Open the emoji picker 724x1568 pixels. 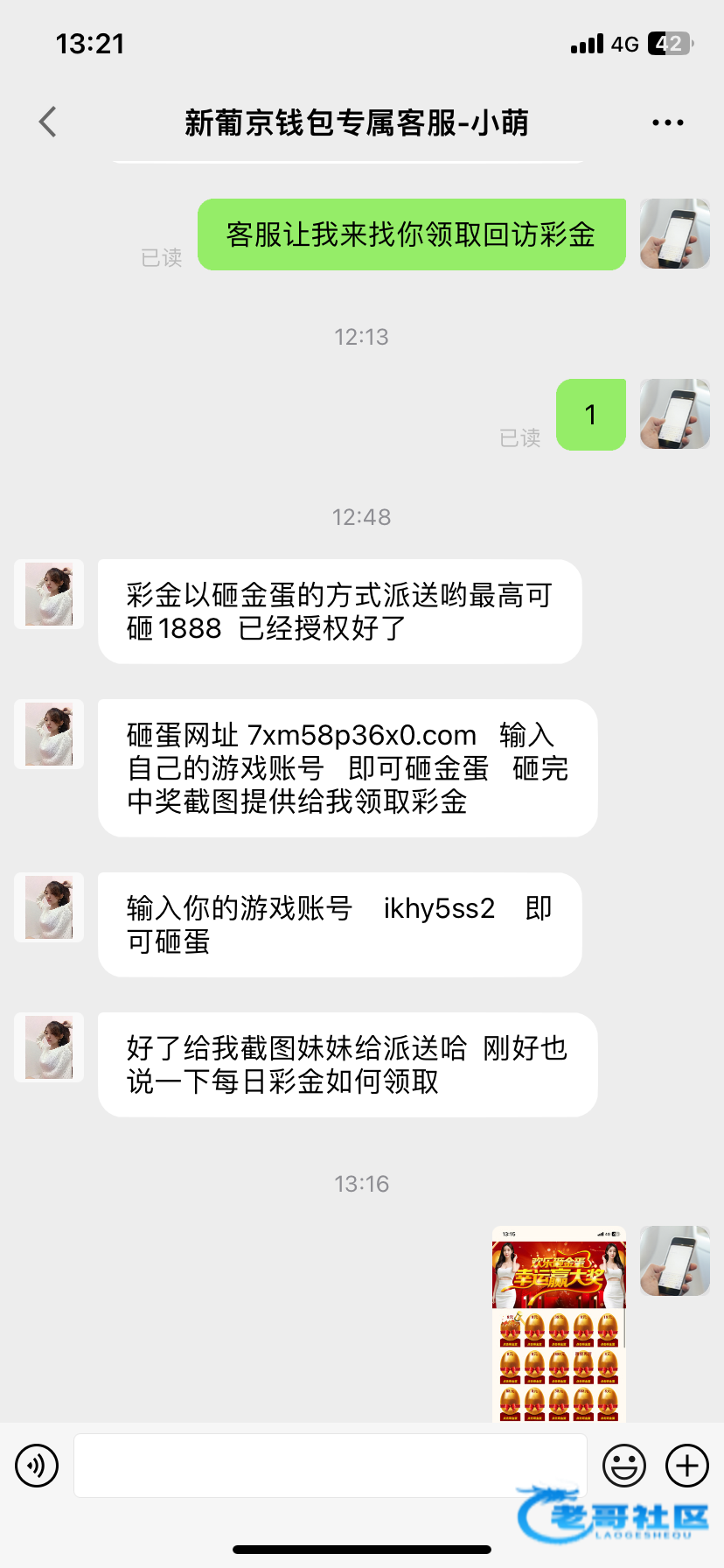tap(624, 1466)
